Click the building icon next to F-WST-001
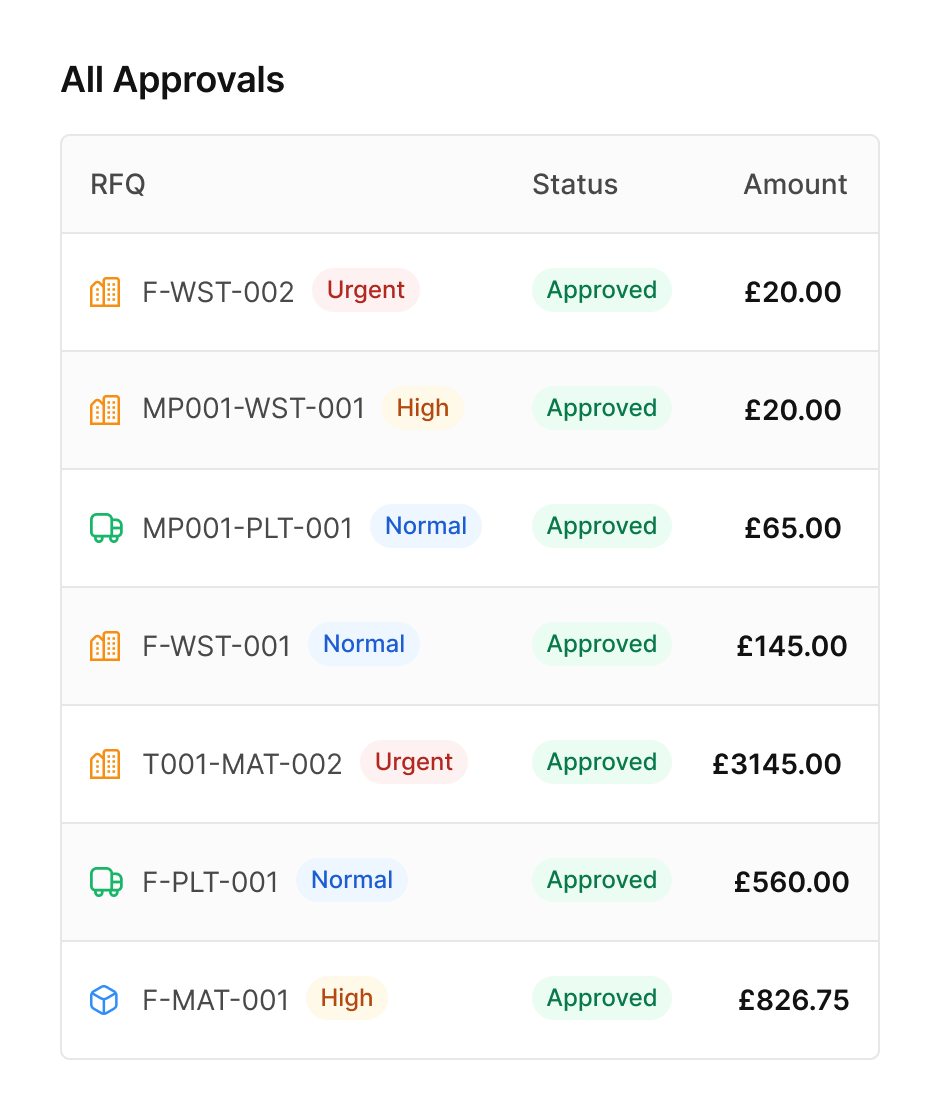 (104, 646)
